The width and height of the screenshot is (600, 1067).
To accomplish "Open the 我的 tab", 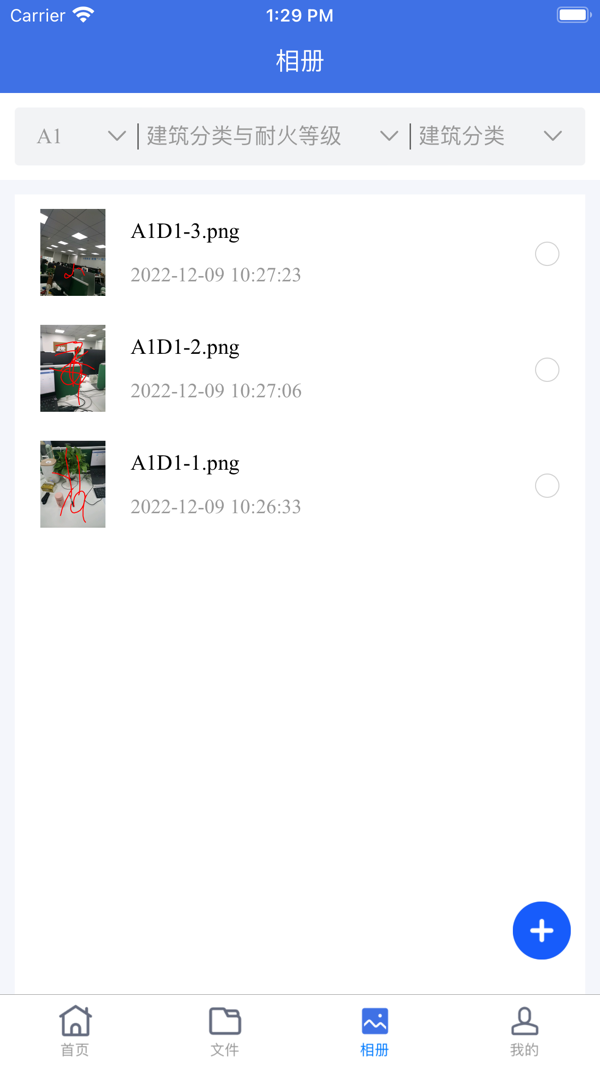I will pos(525,1031).
